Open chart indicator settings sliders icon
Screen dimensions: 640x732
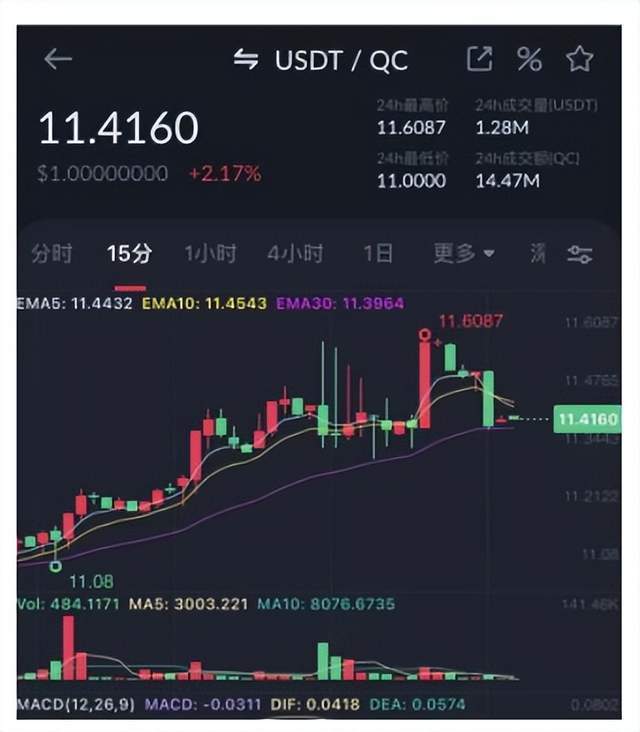(x=580, y=254)
